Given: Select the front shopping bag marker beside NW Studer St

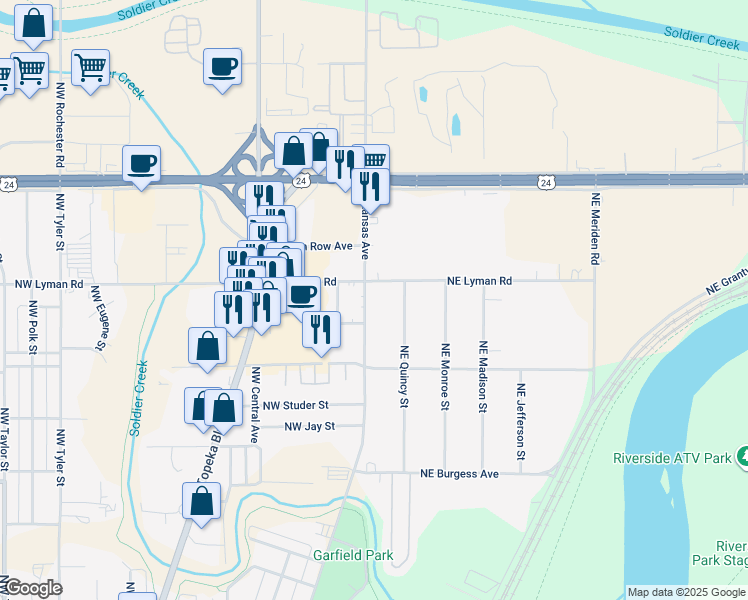Looking at the screenshot, I should pos(223,409).
